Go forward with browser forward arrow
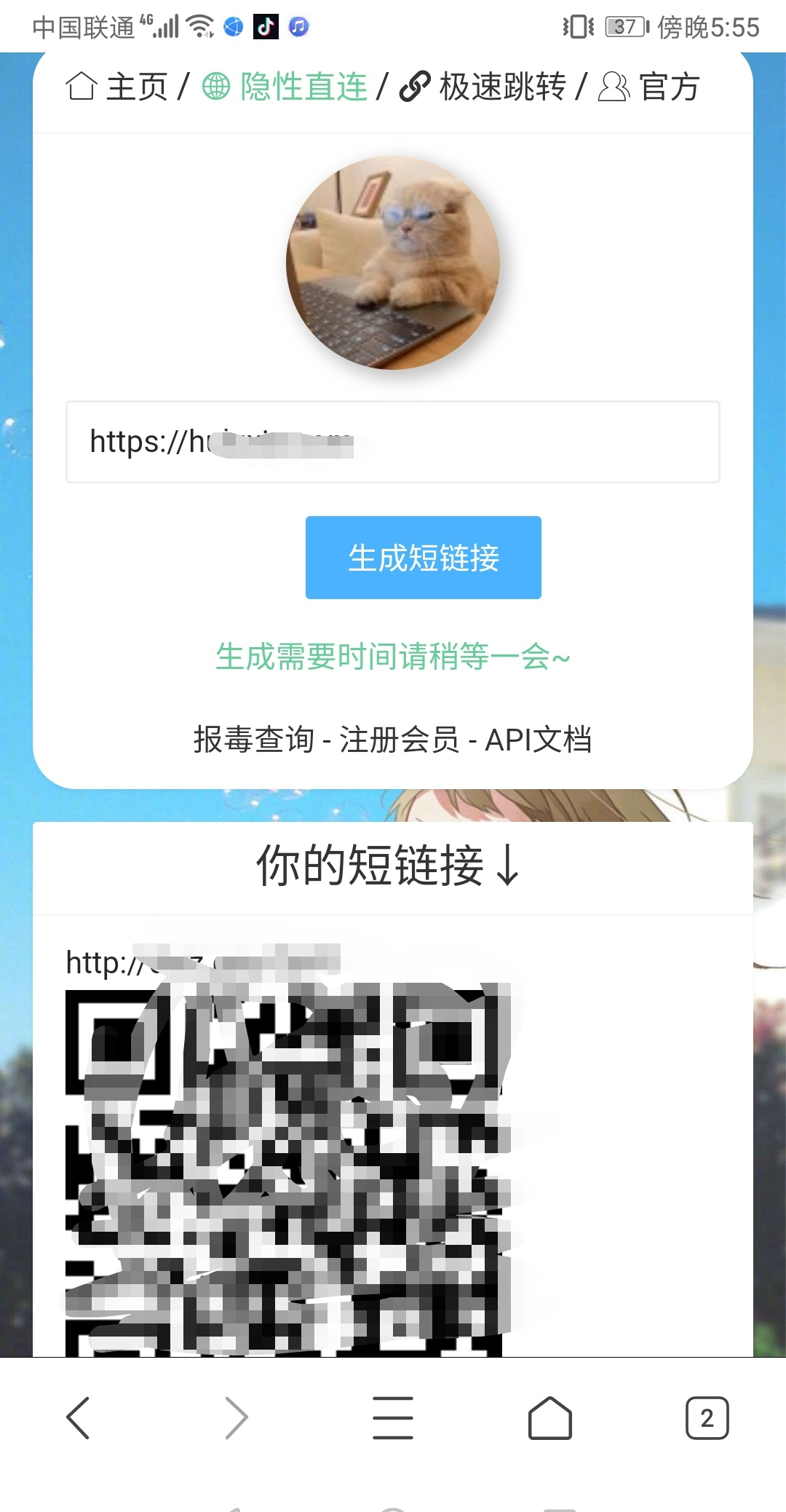 click(x=236, y=1417)
